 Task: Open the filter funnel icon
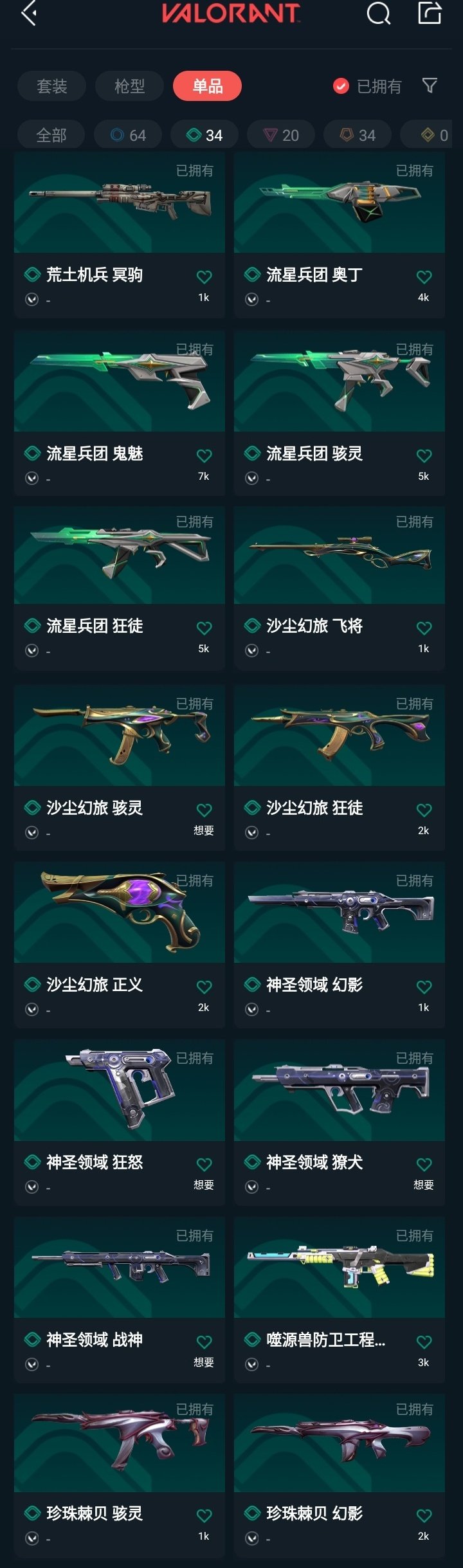coord(430,86)
